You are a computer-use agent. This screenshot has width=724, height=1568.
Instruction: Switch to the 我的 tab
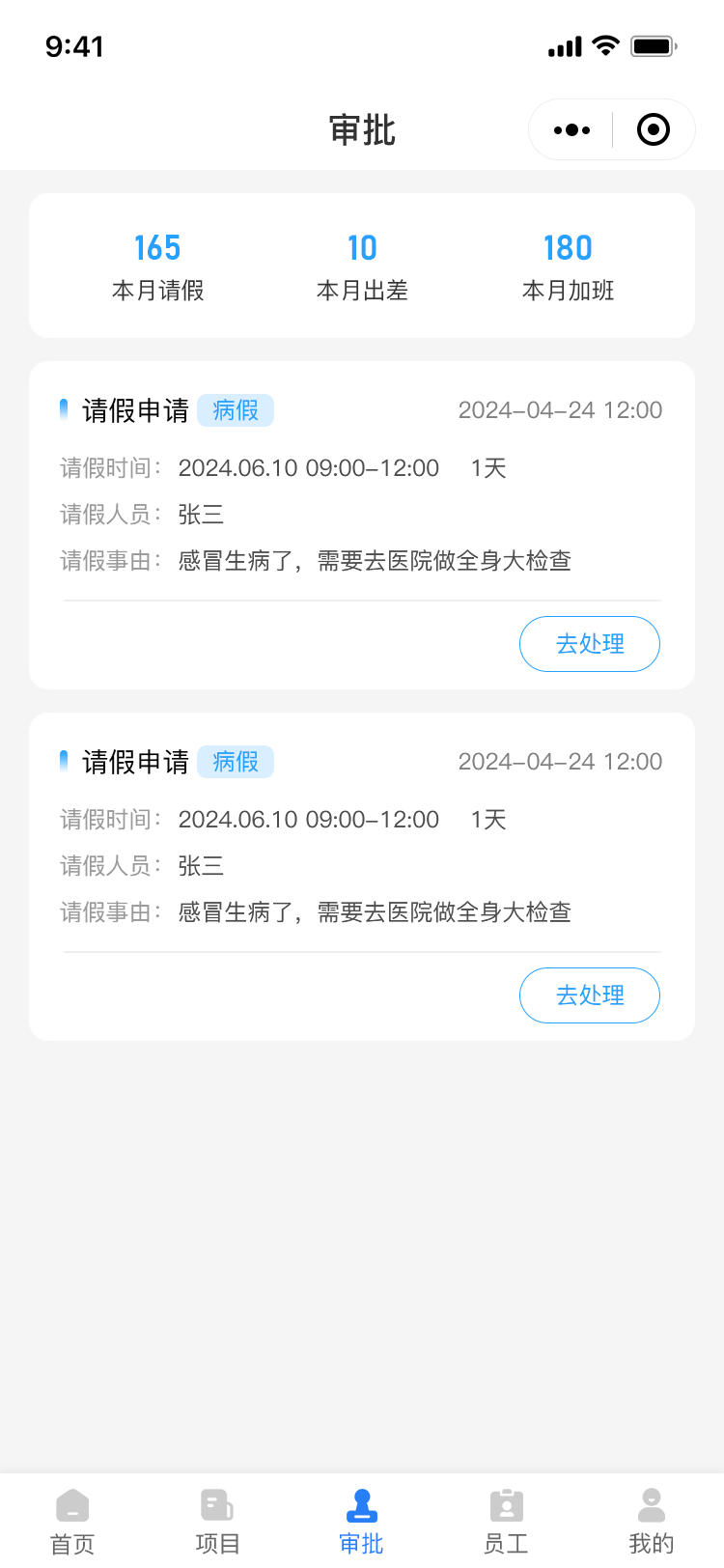(x=652, y=1521)
